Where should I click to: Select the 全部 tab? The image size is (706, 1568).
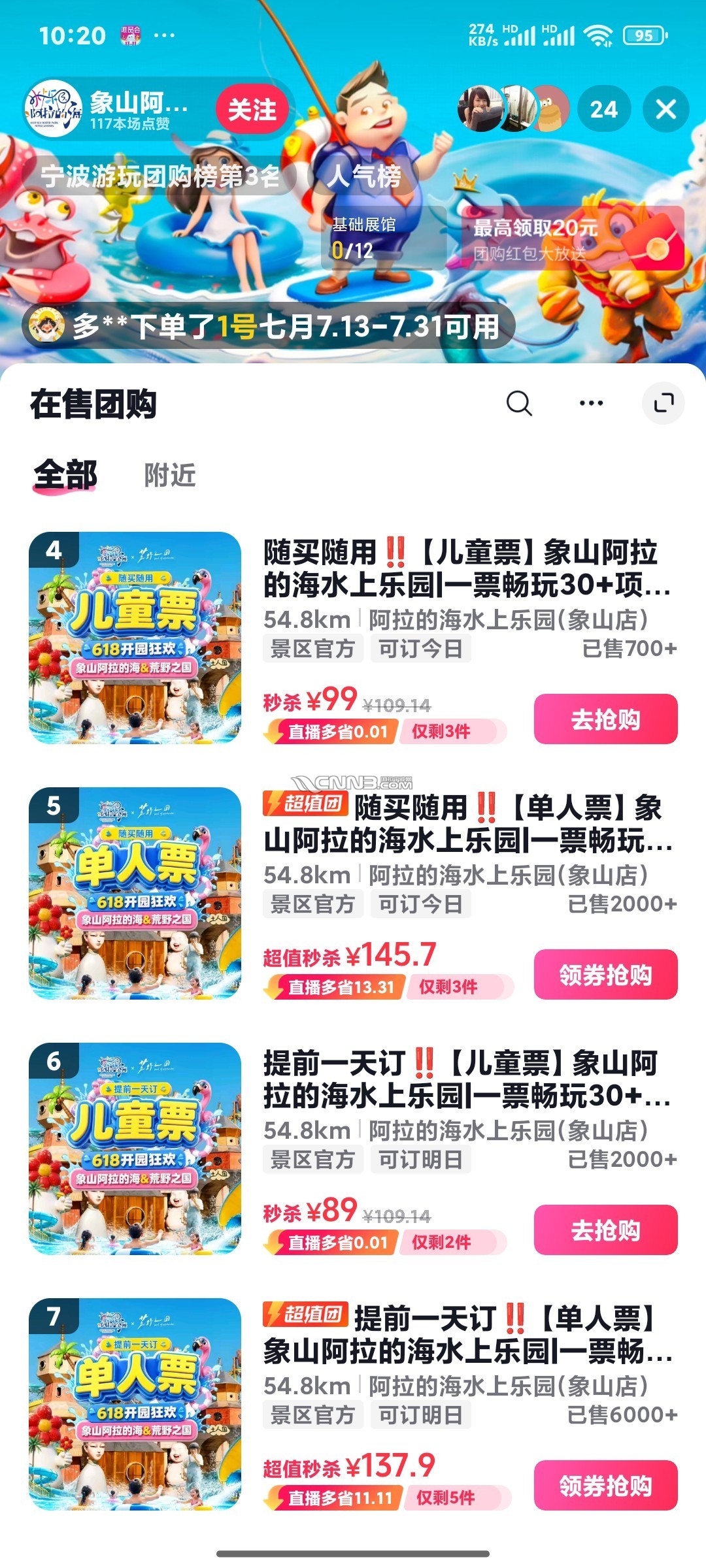coord(65,475)
